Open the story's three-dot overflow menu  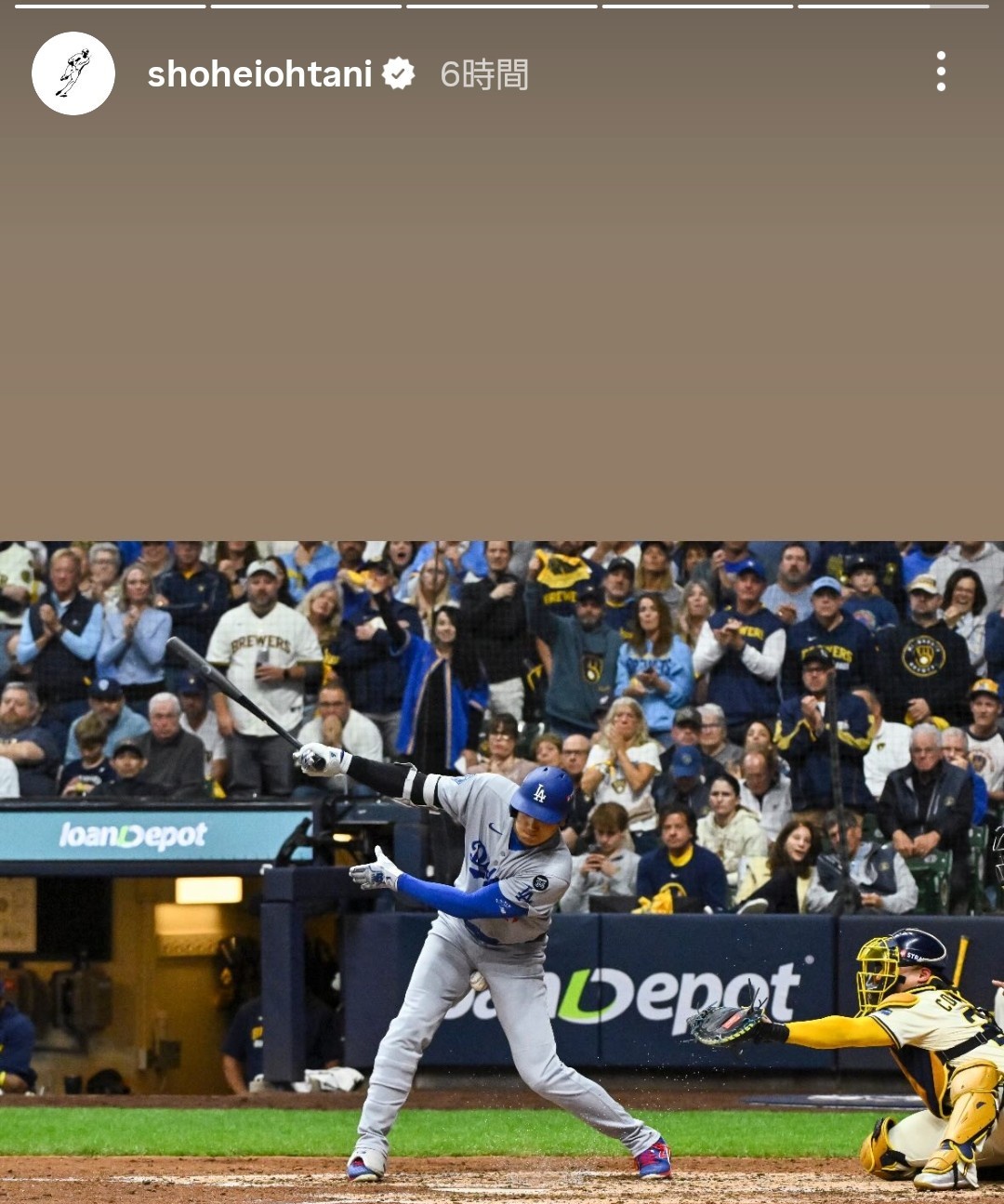click(941, 72)
